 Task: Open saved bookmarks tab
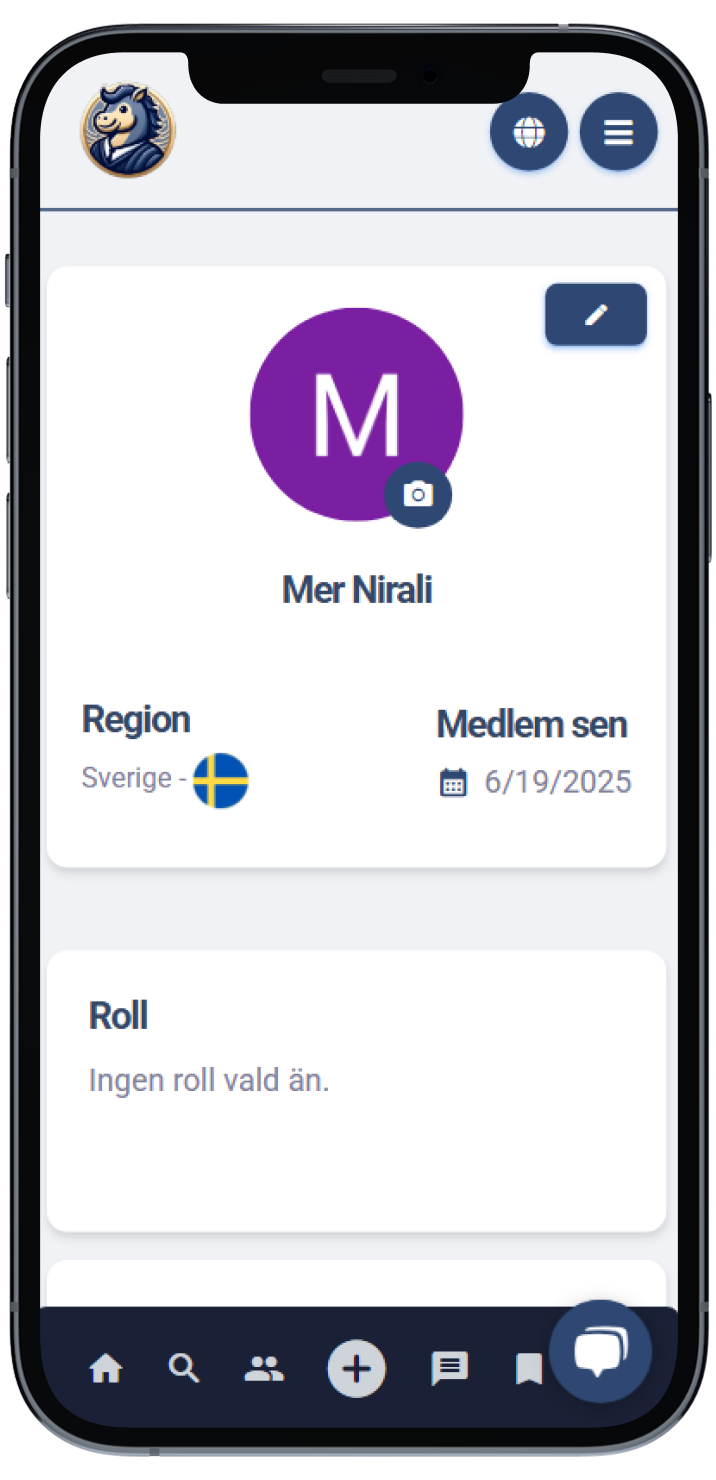pyautogui.click(x=528, y=1368)
